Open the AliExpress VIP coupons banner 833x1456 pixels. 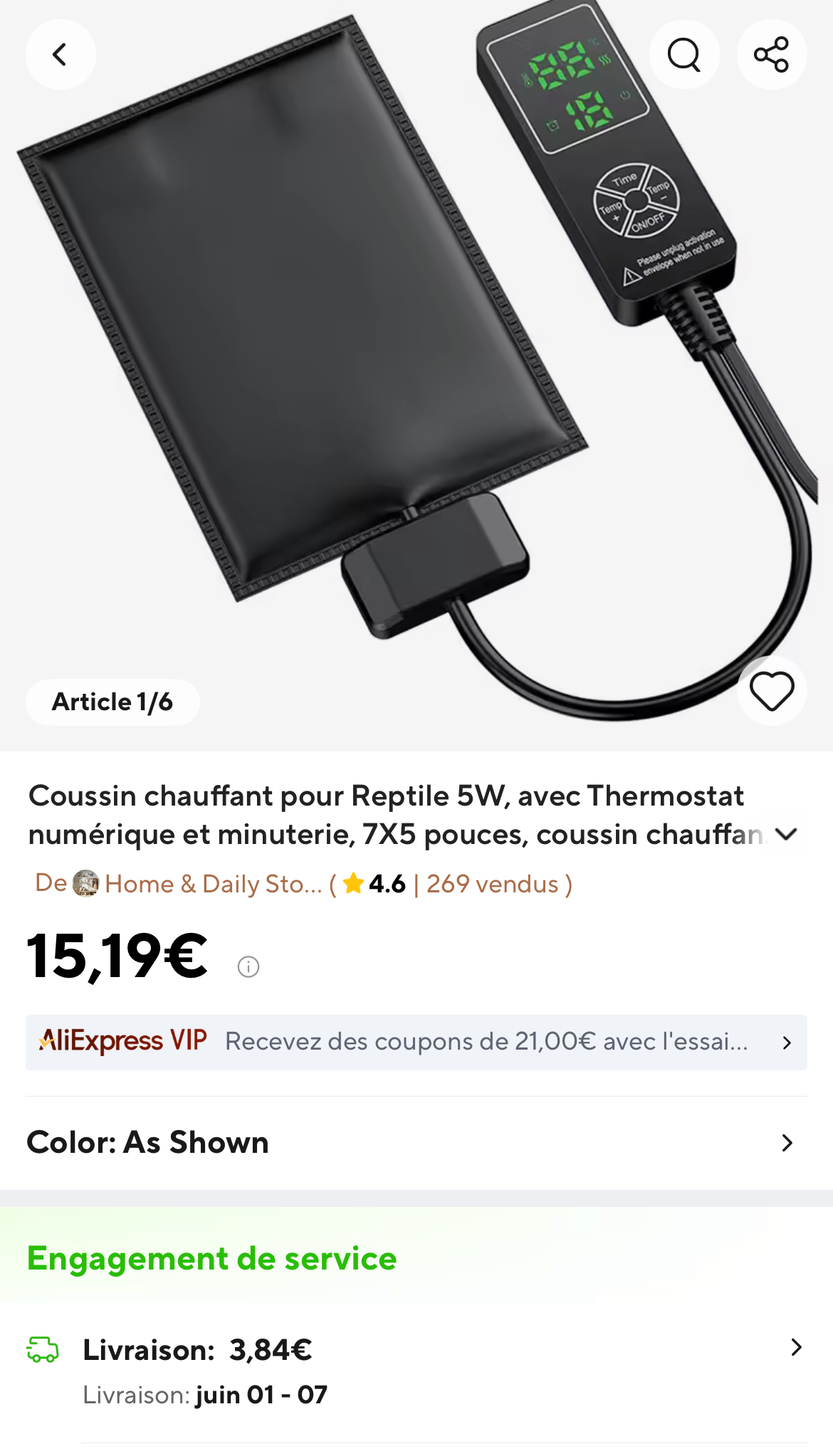416,1042
